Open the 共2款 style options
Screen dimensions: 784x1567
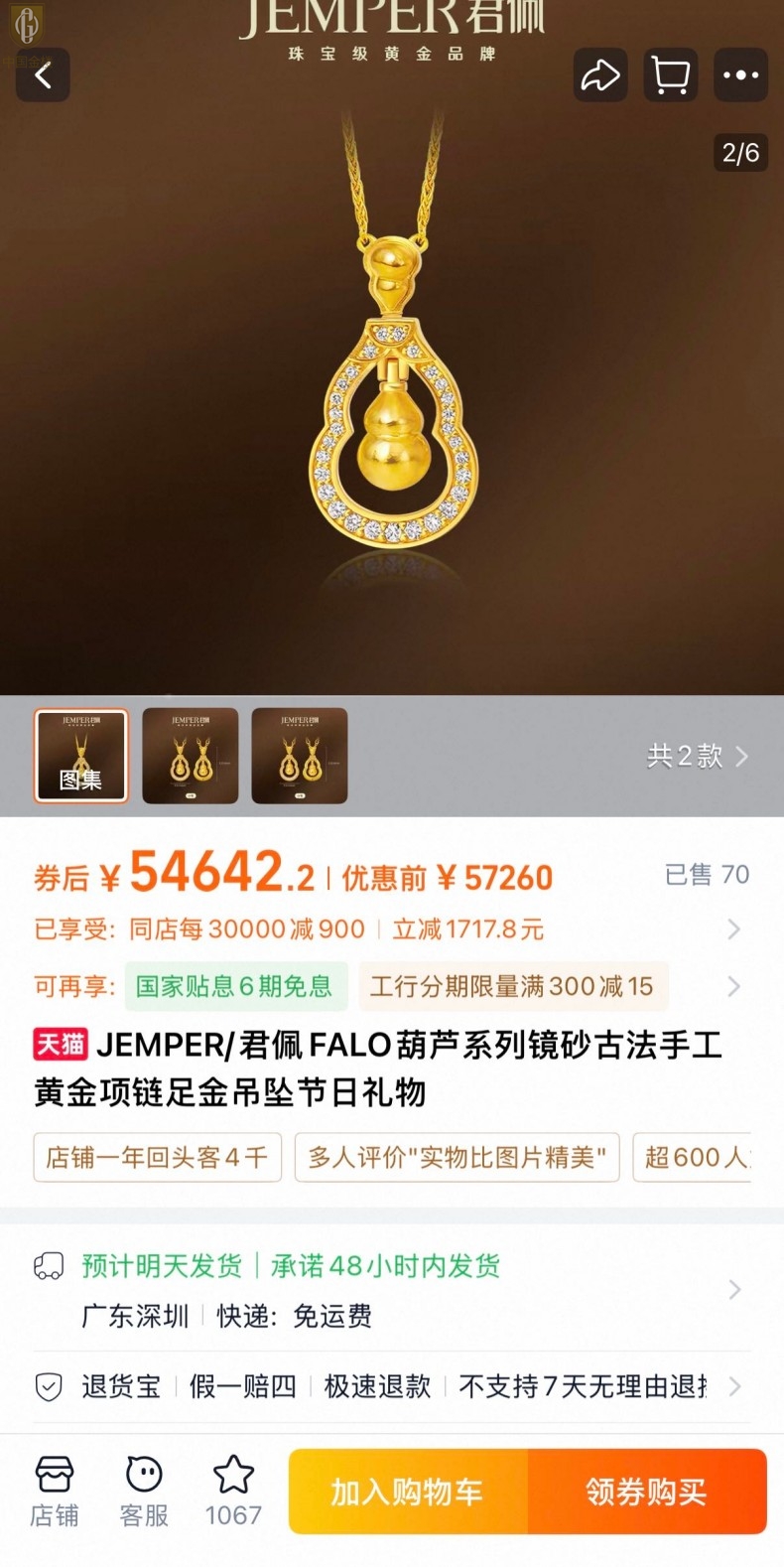698,757
